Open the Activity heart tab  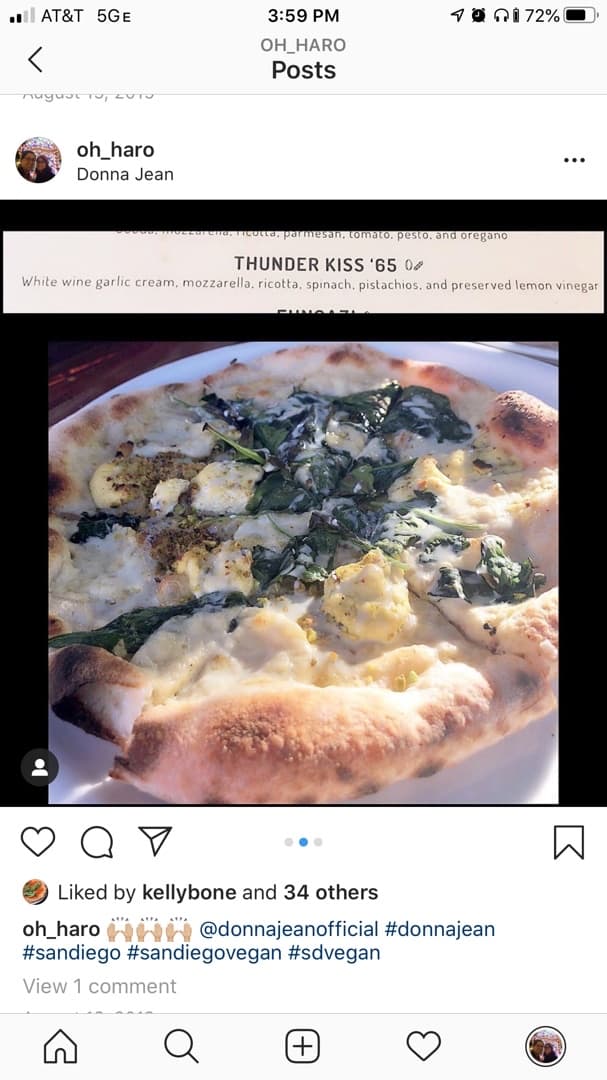(424, 1047)
